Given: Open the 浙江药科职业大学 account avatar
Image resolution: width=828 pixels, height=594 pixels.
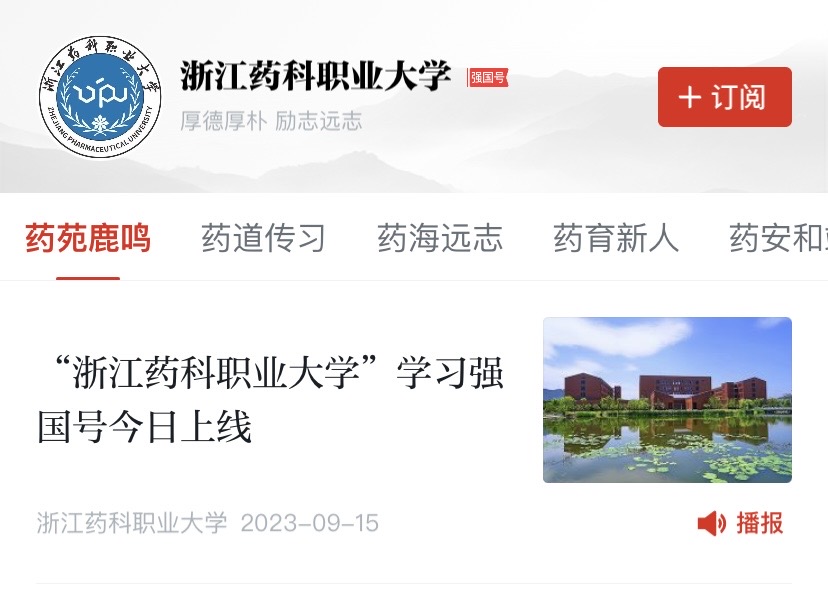Looking at the screenshot, I should tap(99, 97).
